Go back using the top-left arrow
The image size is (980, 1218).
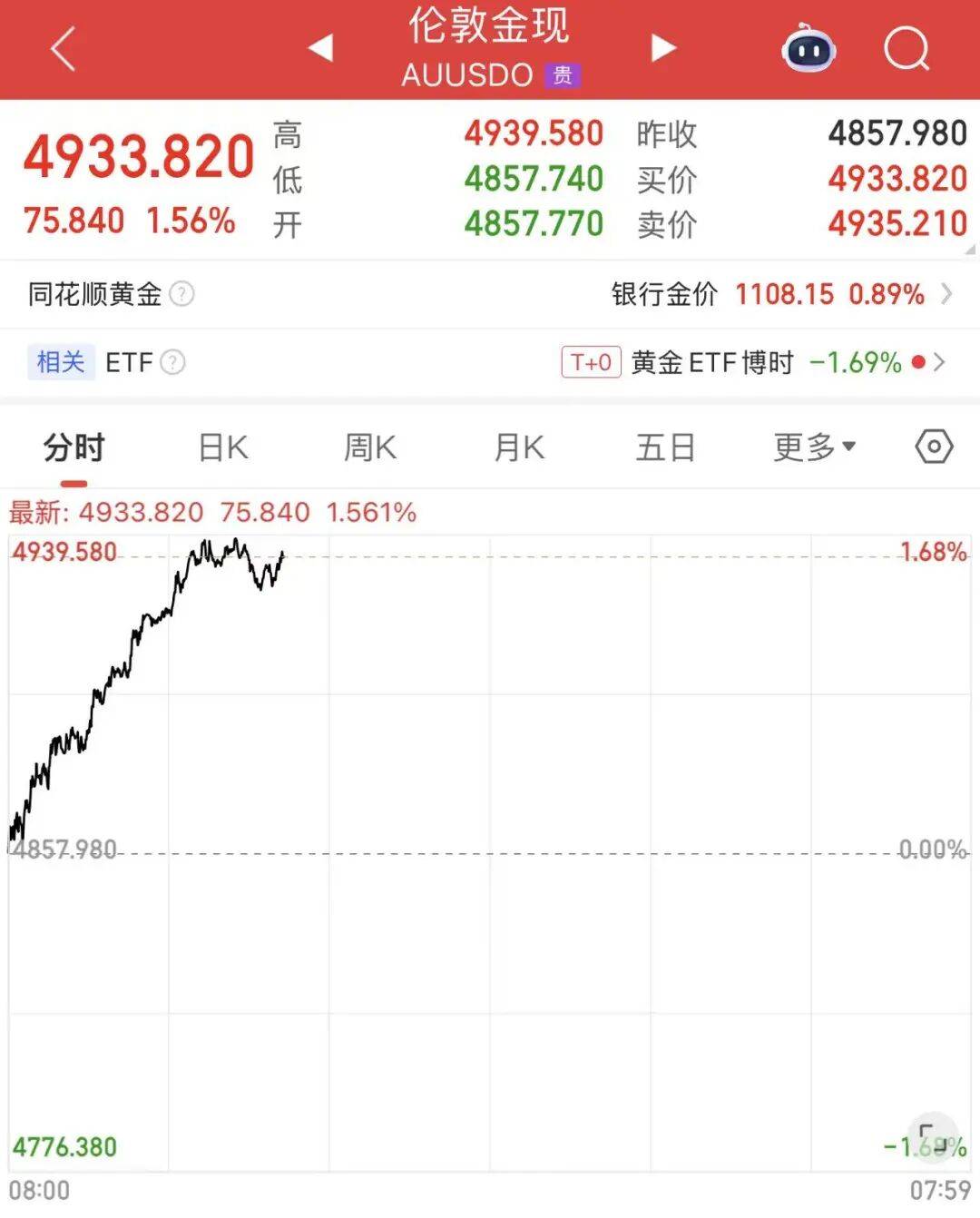click(64, 49)
